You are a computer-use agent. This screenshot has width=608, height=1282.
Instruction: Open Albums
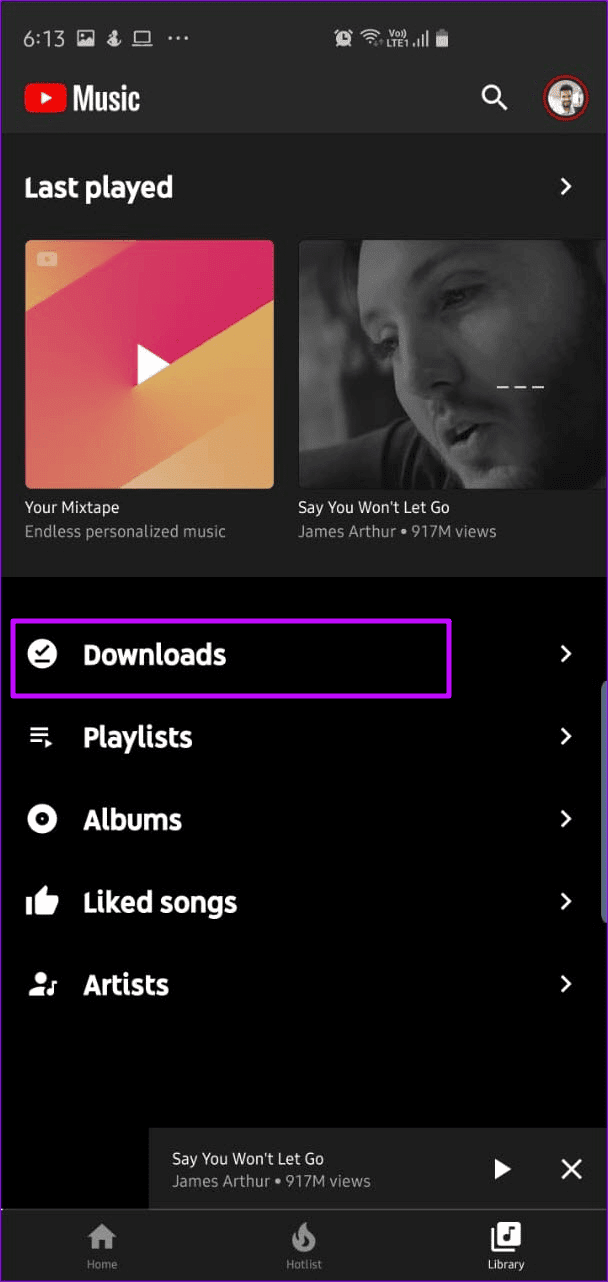click(x=304, y=820)
